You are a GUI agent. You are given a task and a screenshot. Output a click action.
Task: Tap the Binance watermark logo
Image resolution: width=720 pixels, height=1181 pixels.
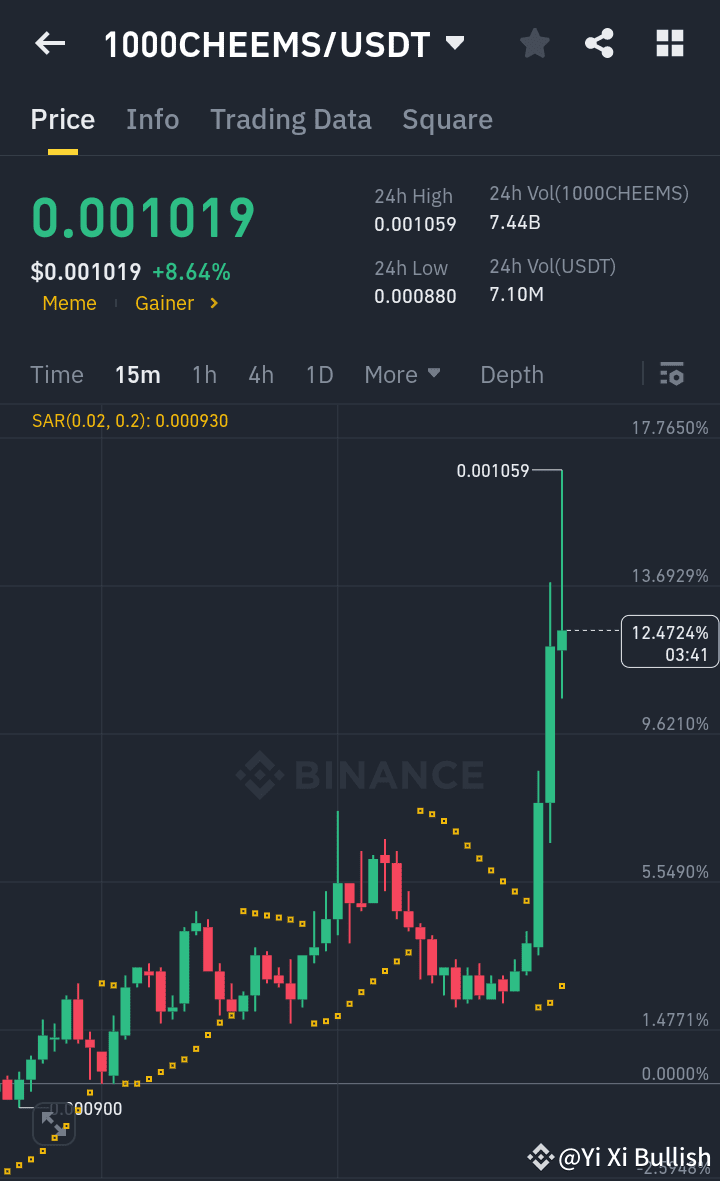(x=360, y=774)
